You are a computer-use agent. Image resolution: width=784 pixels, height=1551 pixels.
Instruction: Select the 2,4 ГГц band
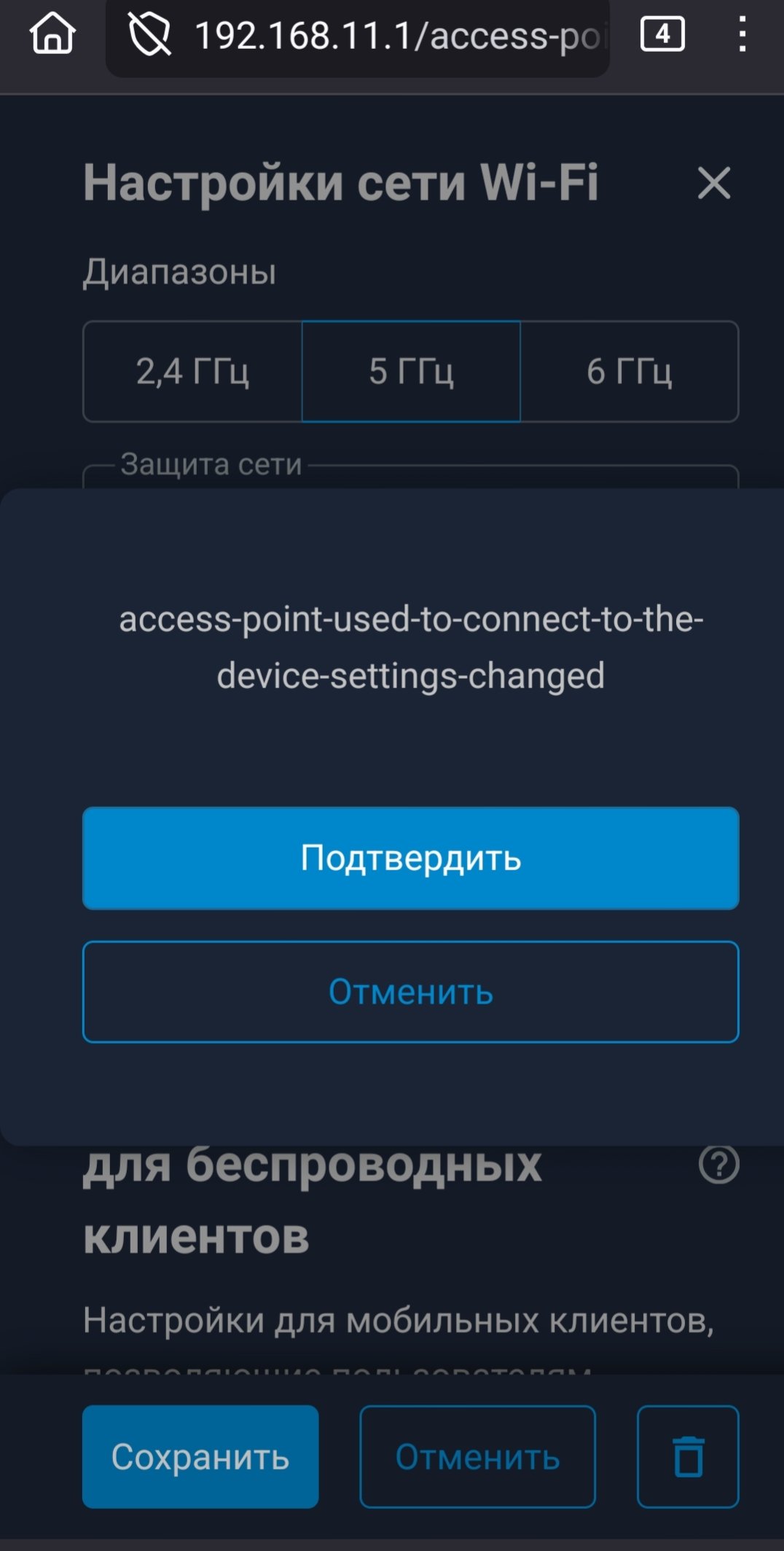click(192, 371)
